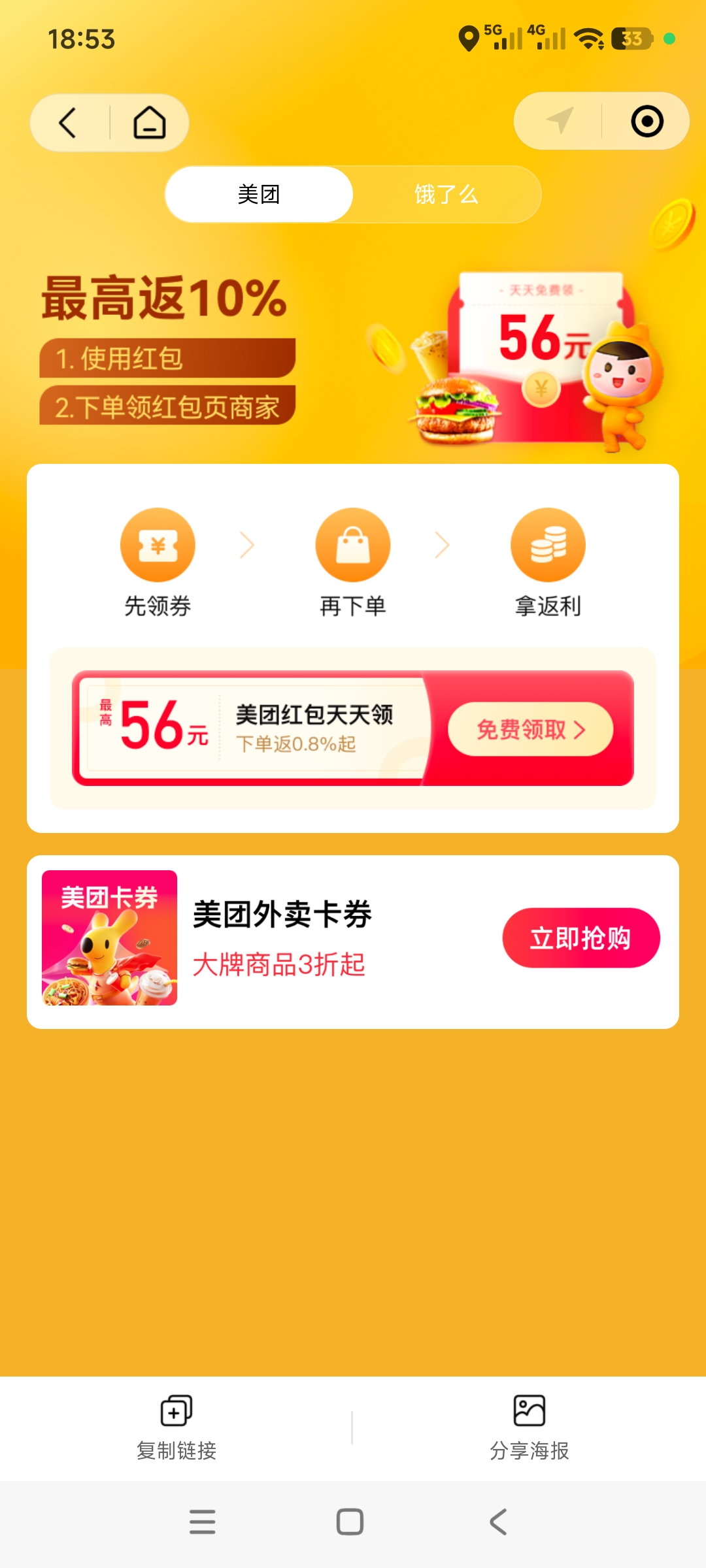Open the recent apps system menu

click(203, 1522)
